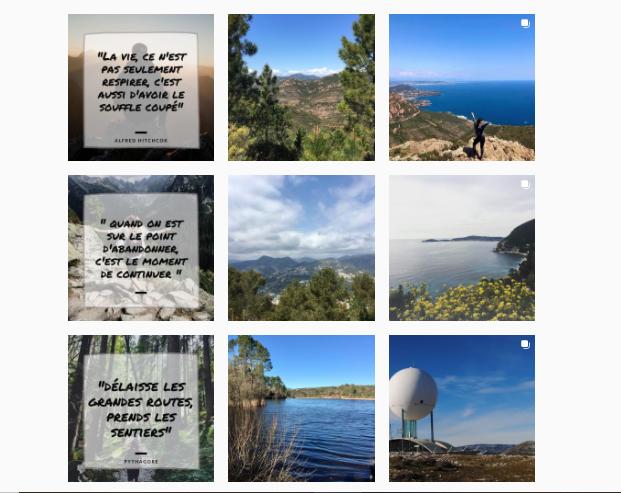Open the hiker above the sea post
Screen dimensions: 621x493
(x=461, y=88)
